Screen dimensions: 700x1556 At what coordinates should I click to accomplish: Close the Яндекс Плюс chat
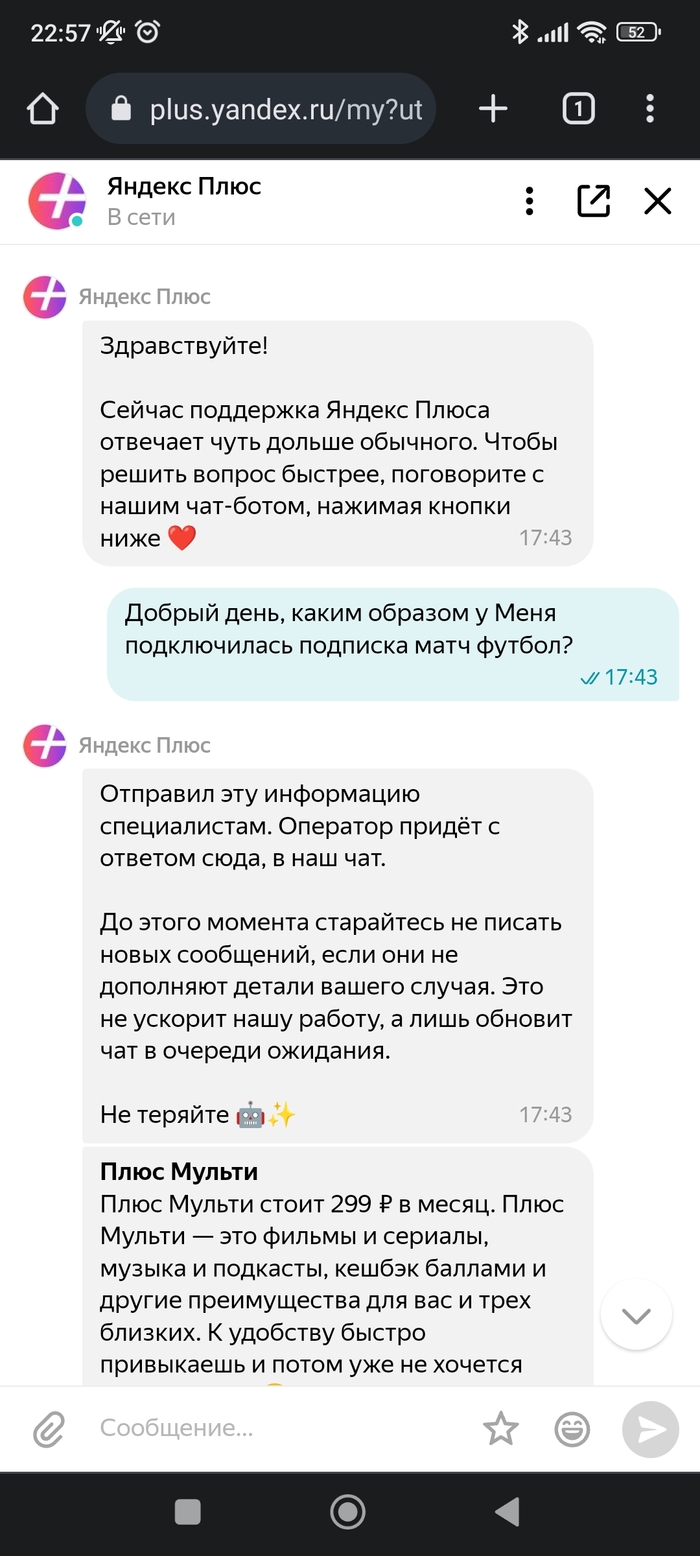click(657, 201)
